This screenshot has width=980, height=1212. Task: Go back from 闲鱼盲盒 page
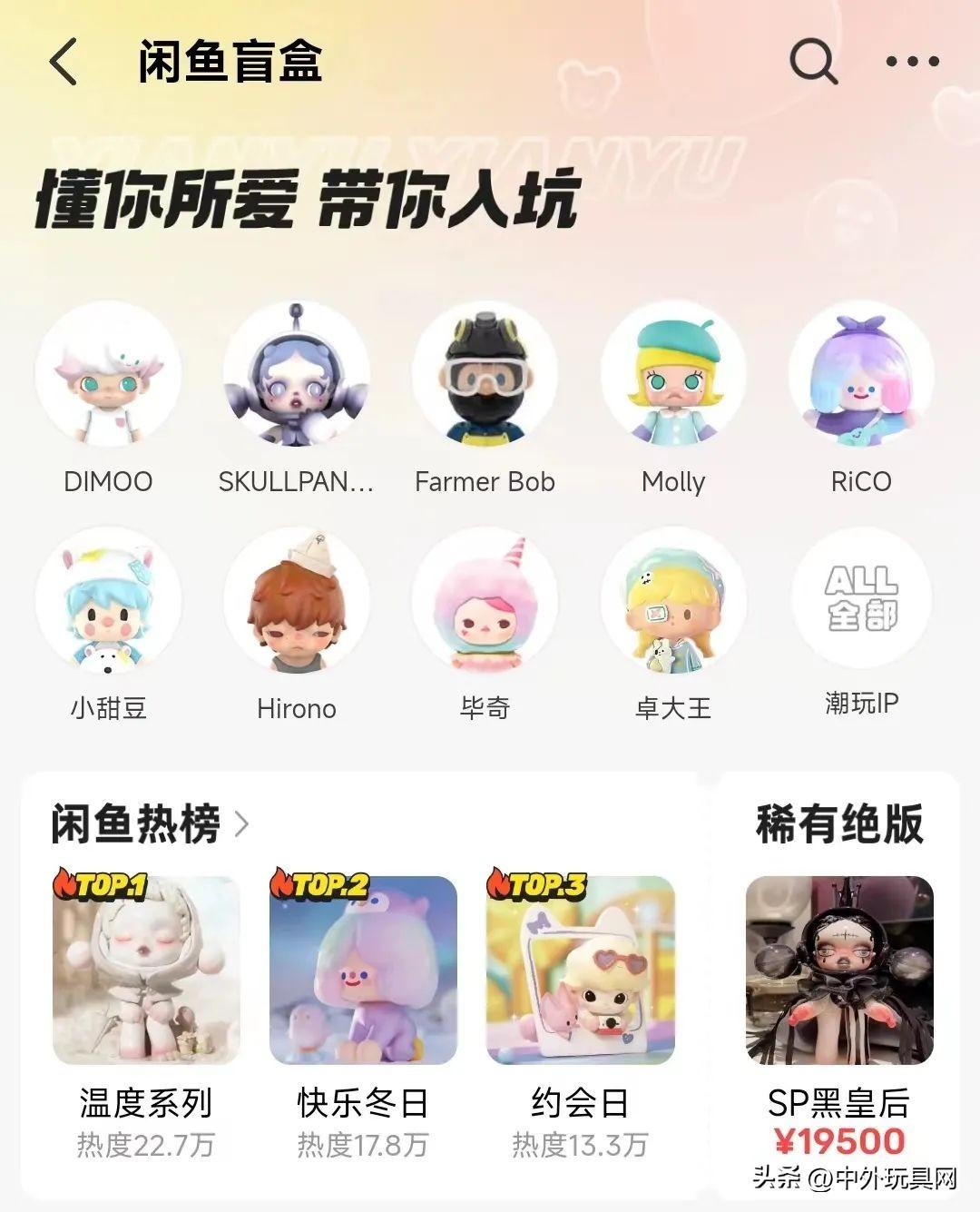[63, 62]
